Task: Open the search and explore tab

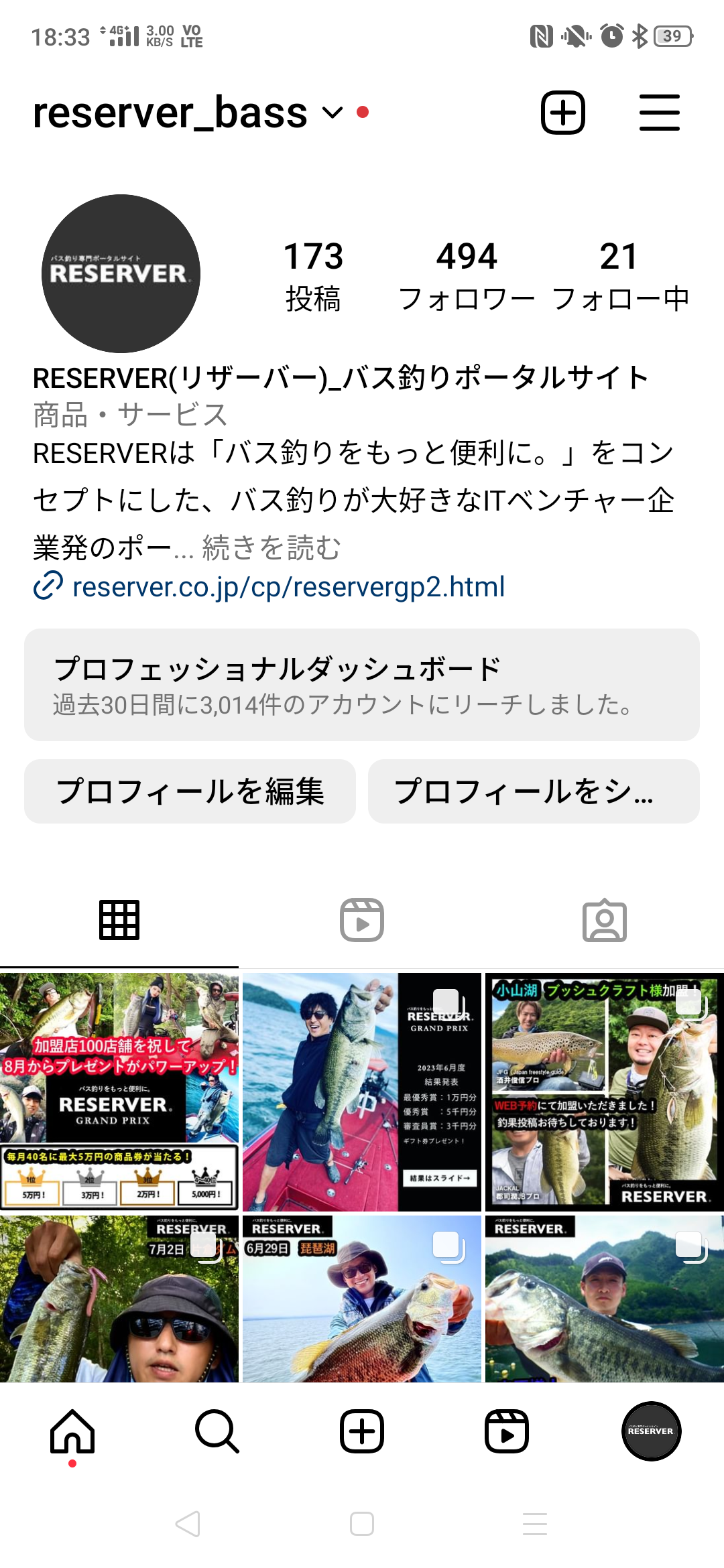Action: coord(217,1431)
